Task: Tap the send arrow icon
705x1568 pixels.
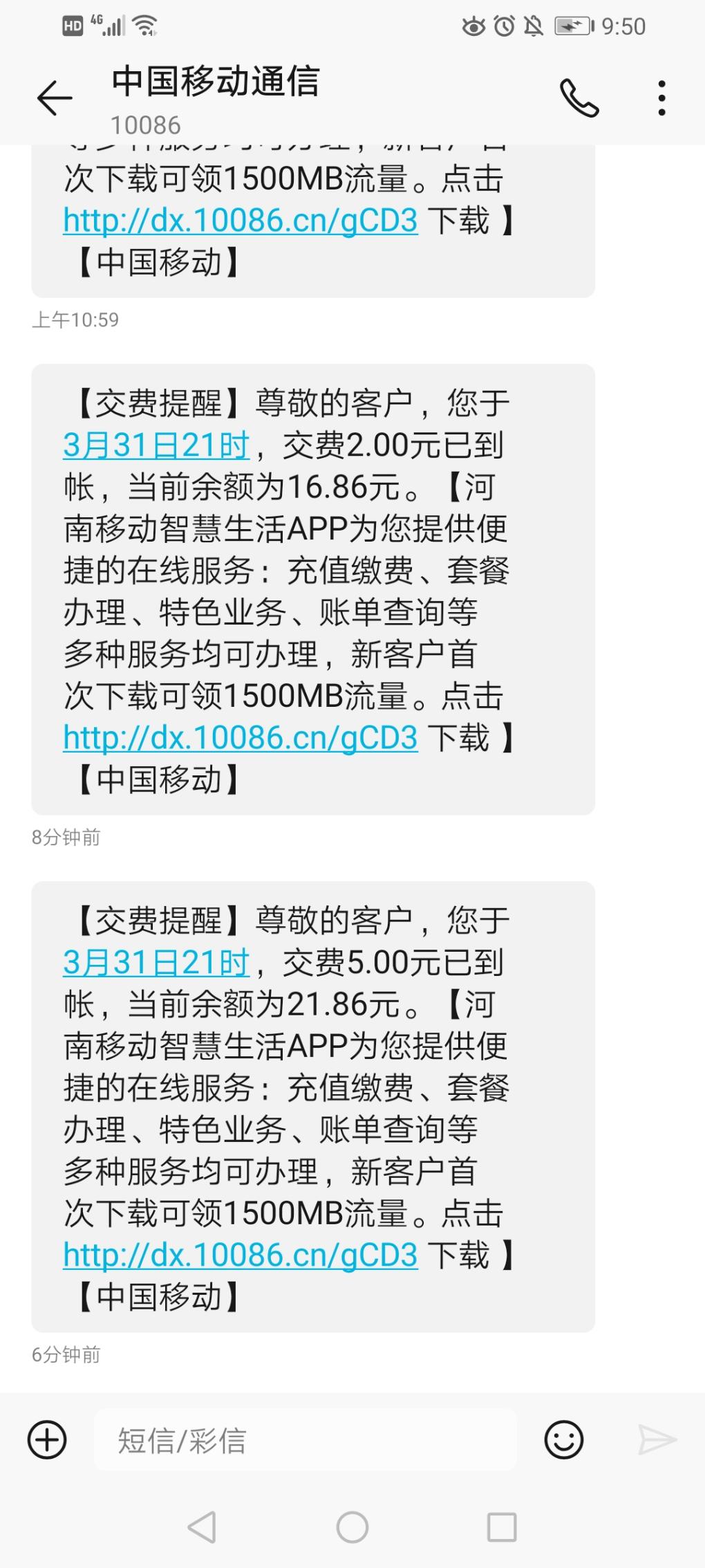Action: (657, 1440)
